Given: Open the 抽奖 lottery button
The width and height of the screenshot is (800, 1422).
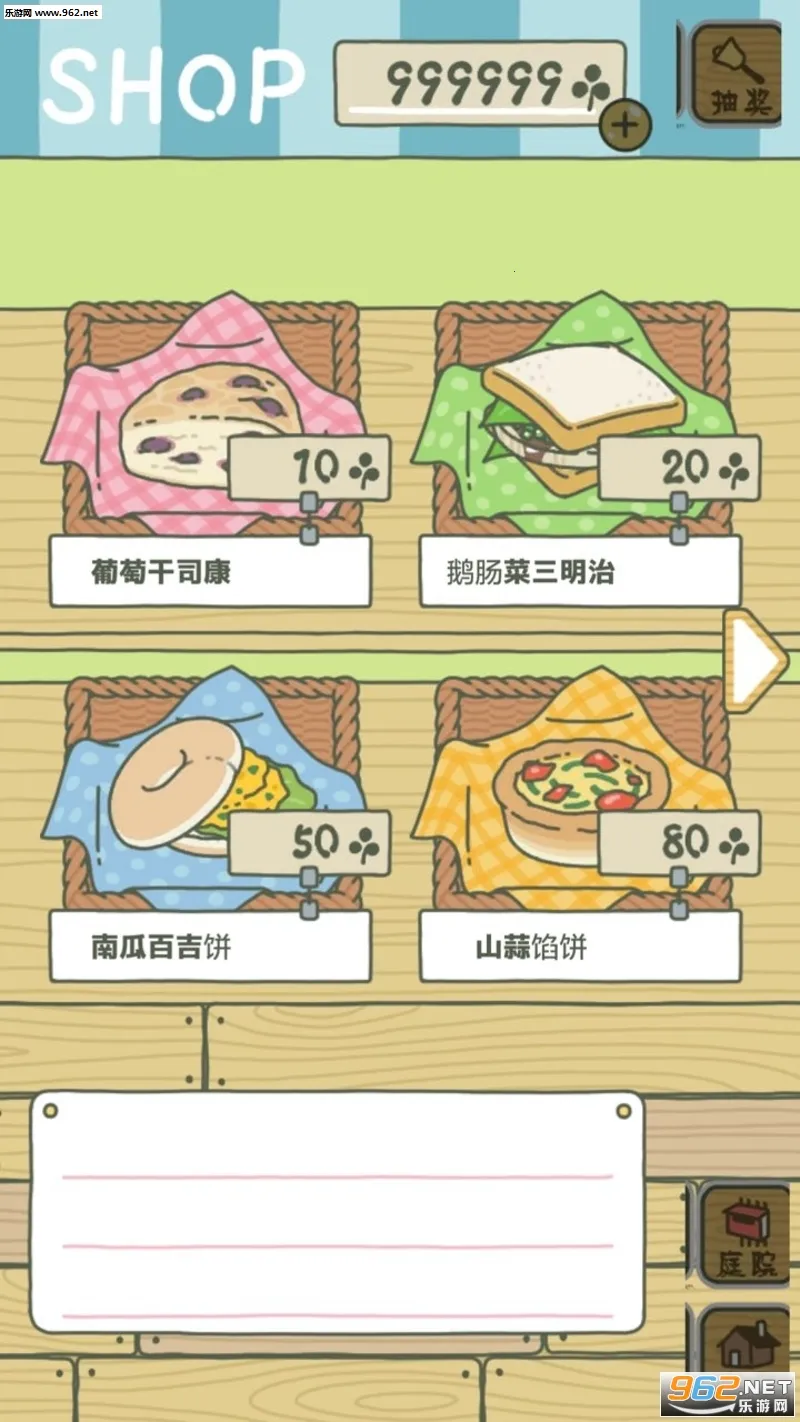Looking at the screenshot, I should click(740, 76).
